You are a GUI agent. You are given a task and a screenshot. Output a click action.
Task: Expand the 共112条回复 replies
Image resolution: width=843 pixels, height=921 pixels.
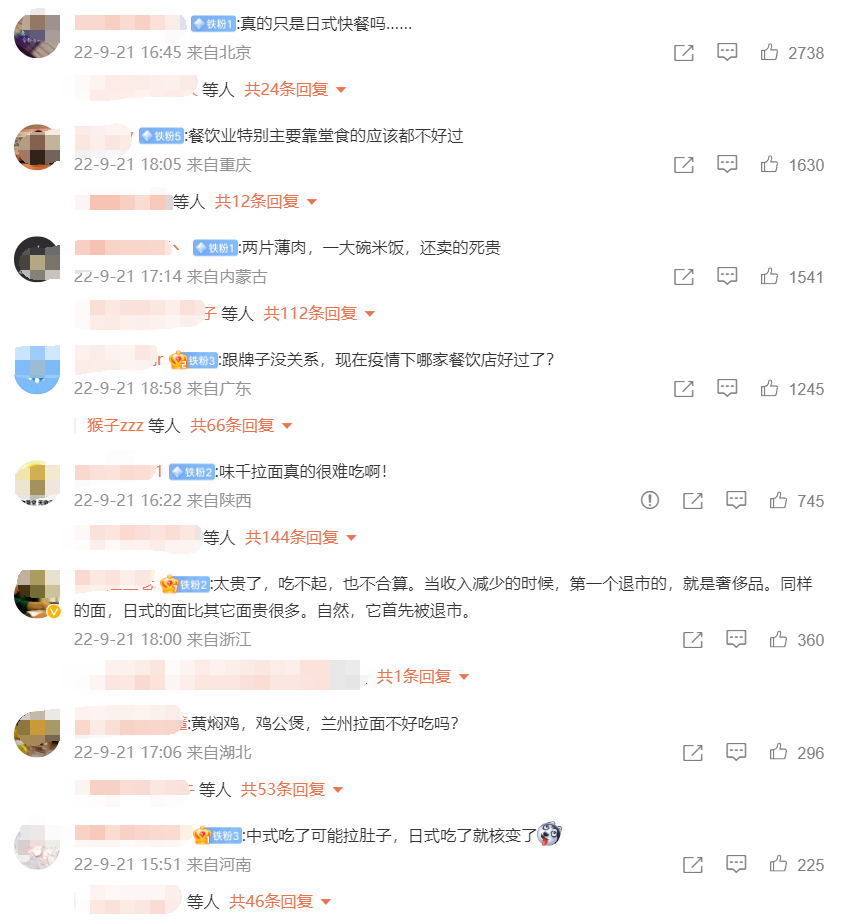[319, 314]
